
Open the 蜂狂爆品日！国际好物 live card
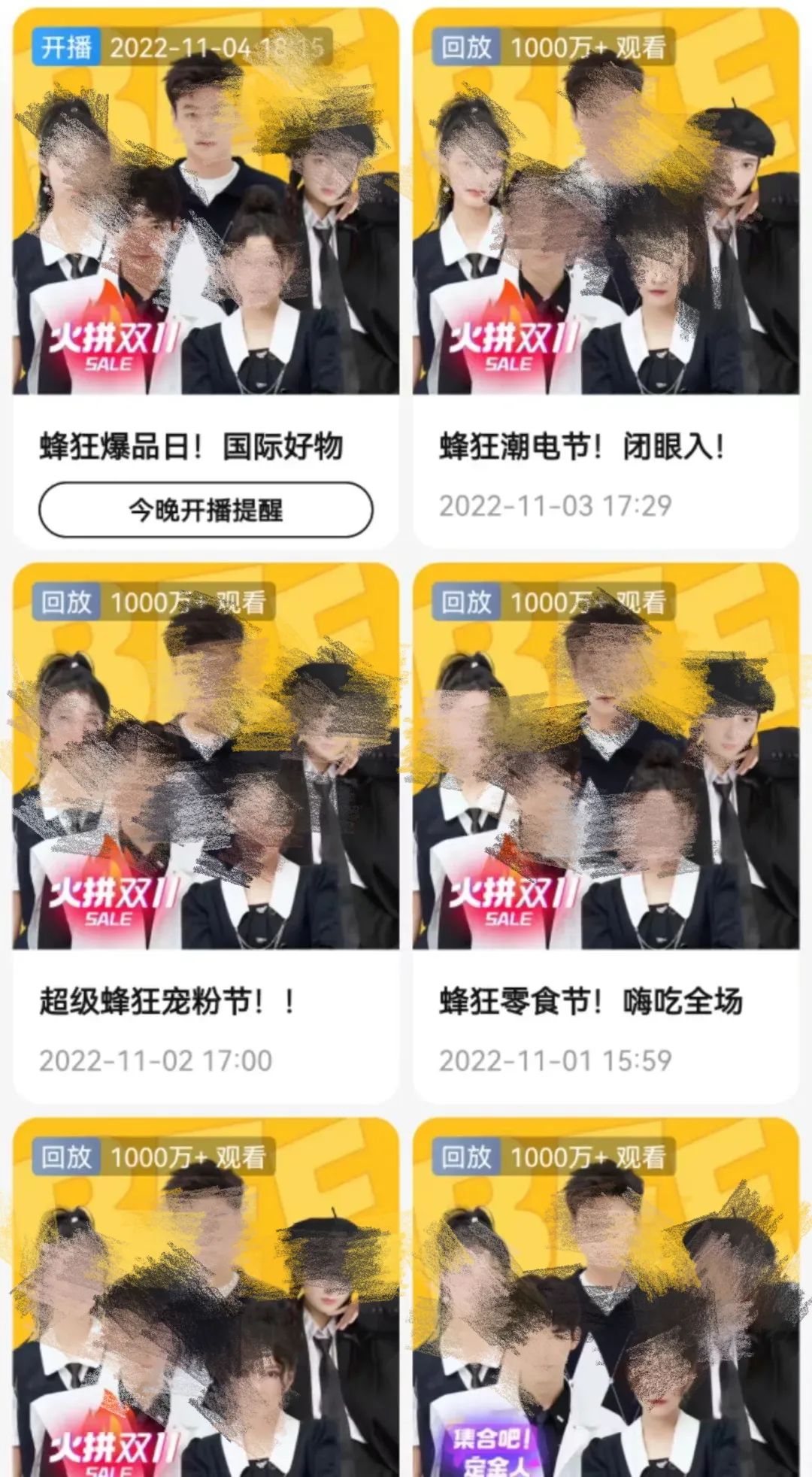point(205,226)
